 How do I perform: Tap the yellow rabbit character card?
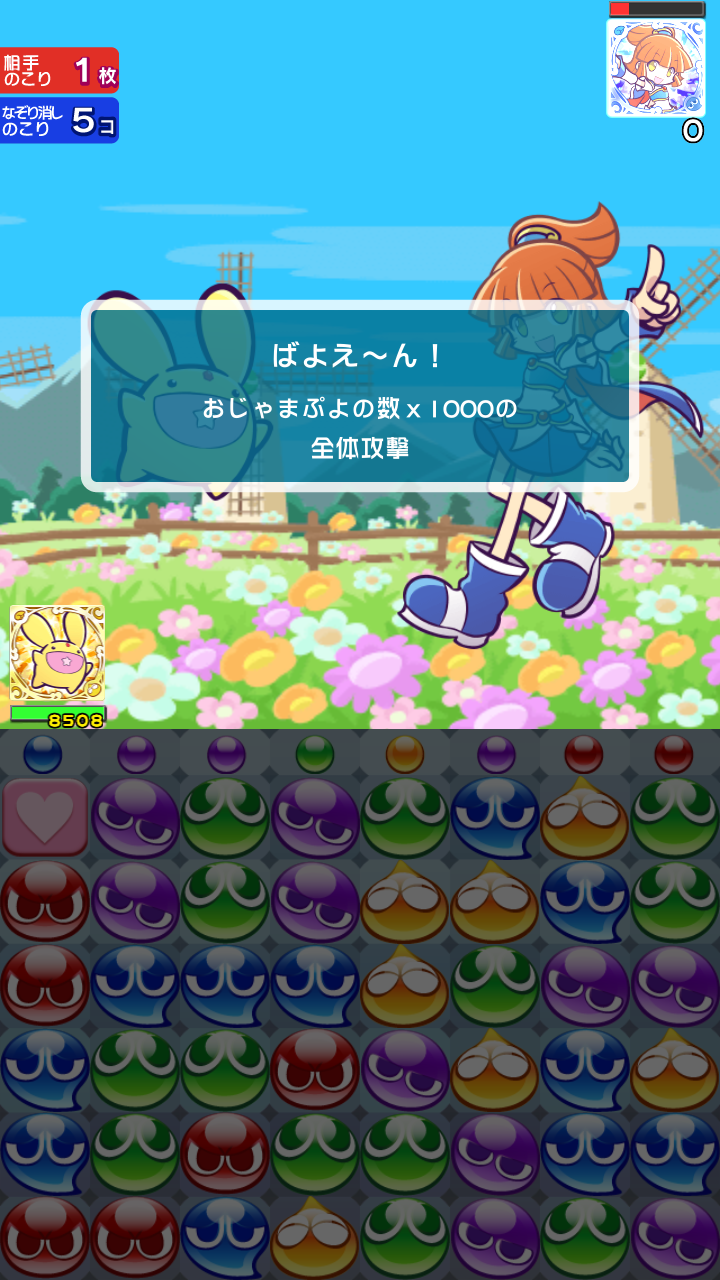pyautogui.click(x=57, y=655)
